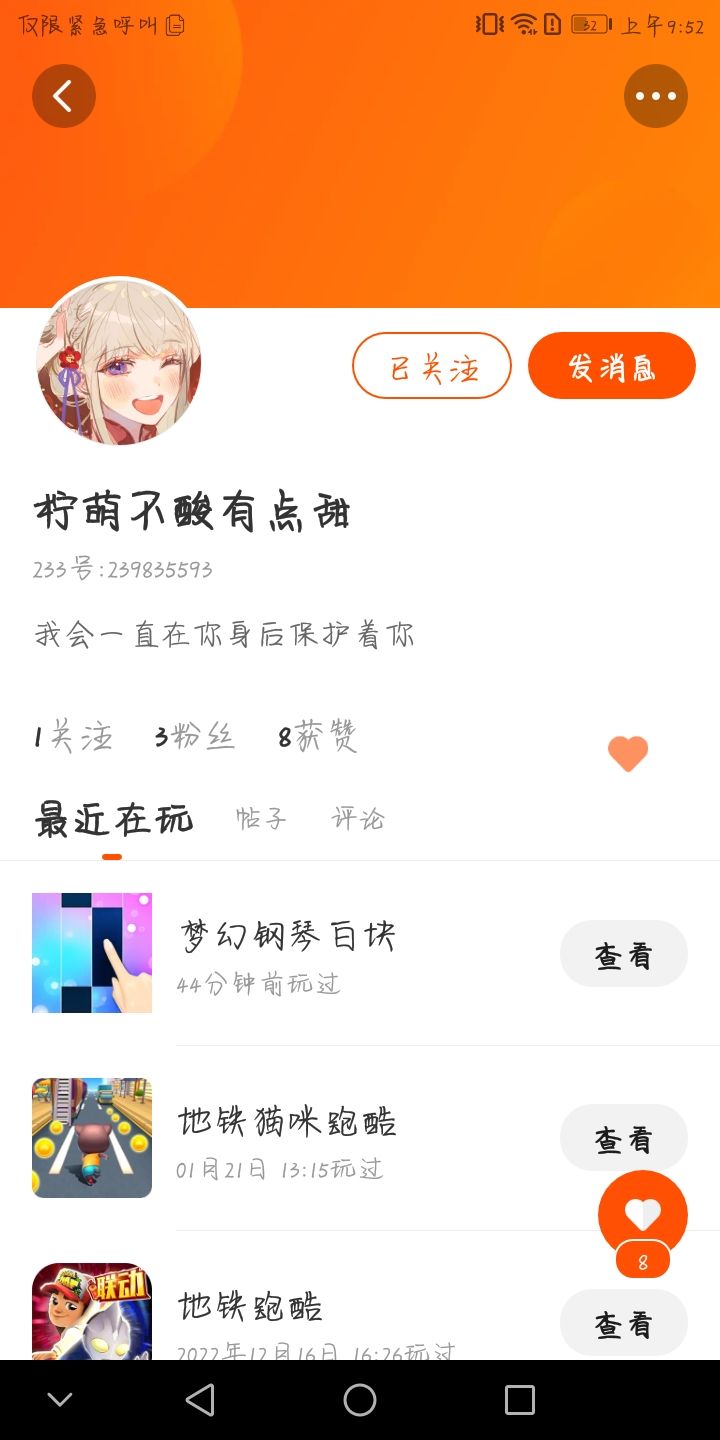Screen dimensions: 720x1440
Task: Open the 地铁猫咪跑酷 game row
Action: 360,1138
